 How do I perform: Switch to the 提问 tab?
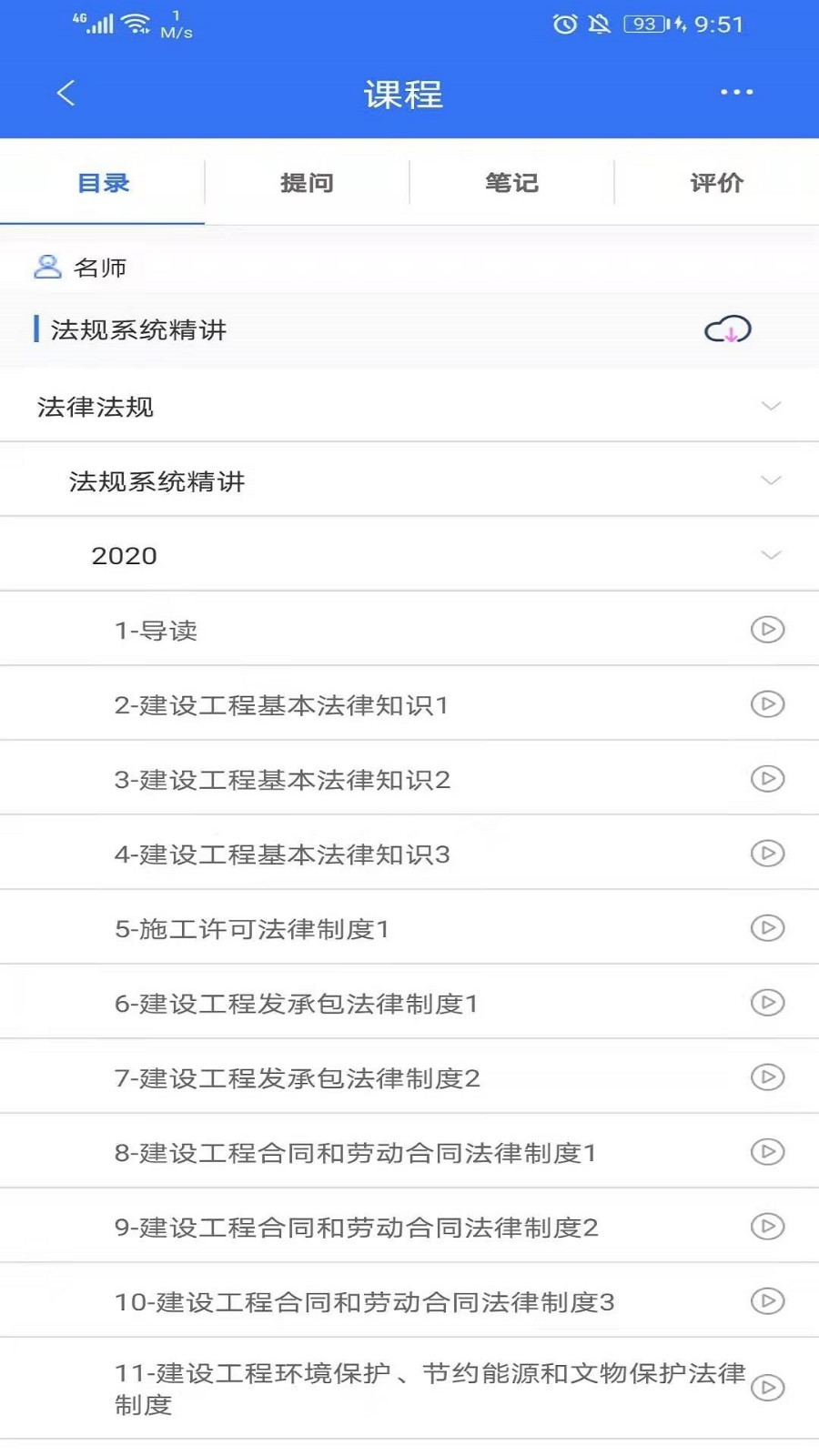307,182
